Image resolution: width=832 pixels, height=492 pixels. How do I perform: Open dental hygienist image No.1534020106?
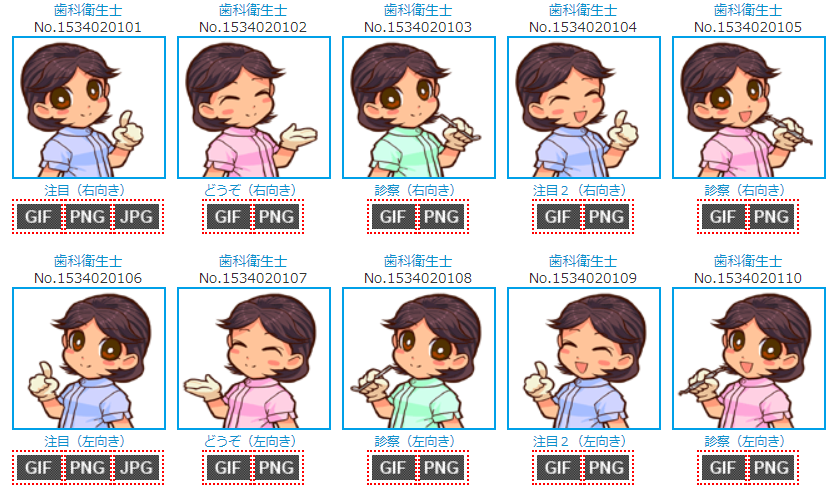click(x=89, y=358)
